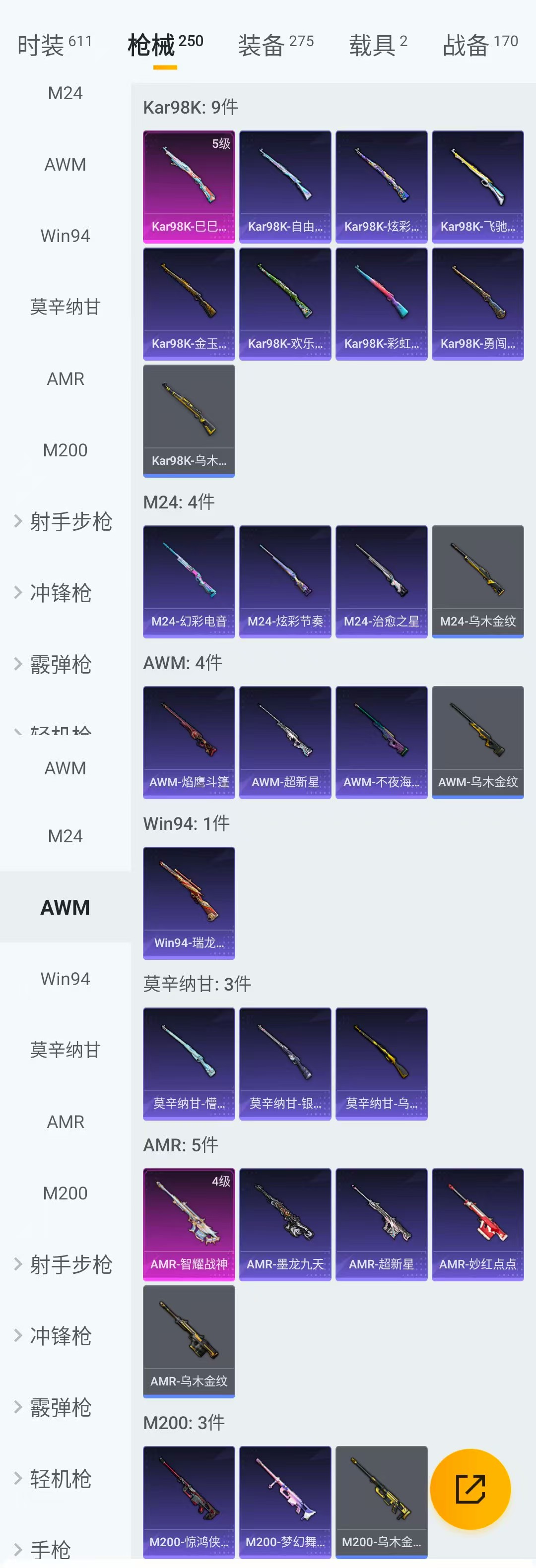Tap the orange share floating button
The height and width of the screenshot is (1568, 536).
(470, 1489)
